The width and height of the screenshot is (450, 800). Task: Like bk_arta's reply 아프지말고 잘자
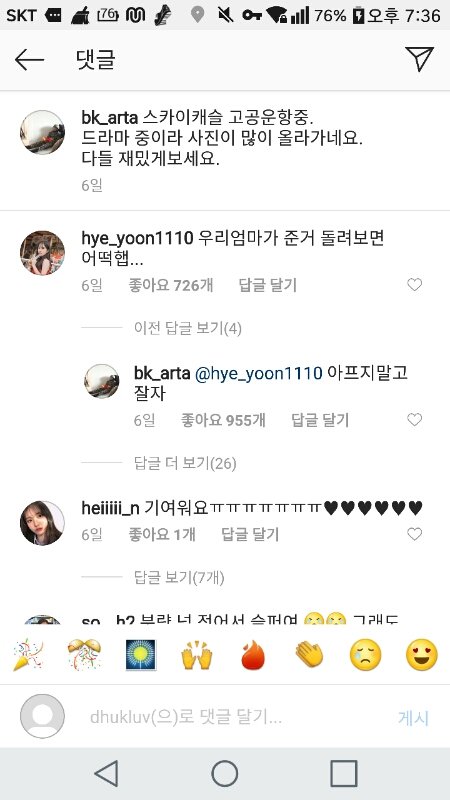(414, 420)
